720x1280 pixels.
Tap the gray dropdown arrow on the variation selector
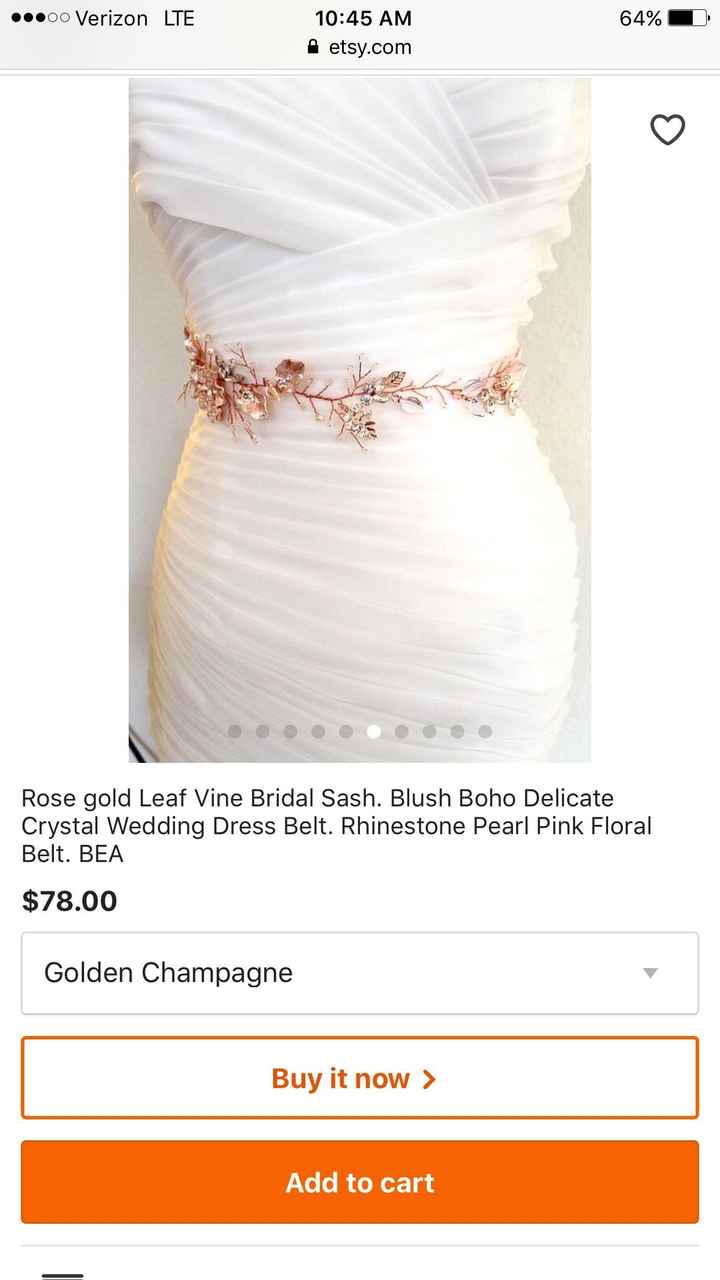tap(651, 972)
